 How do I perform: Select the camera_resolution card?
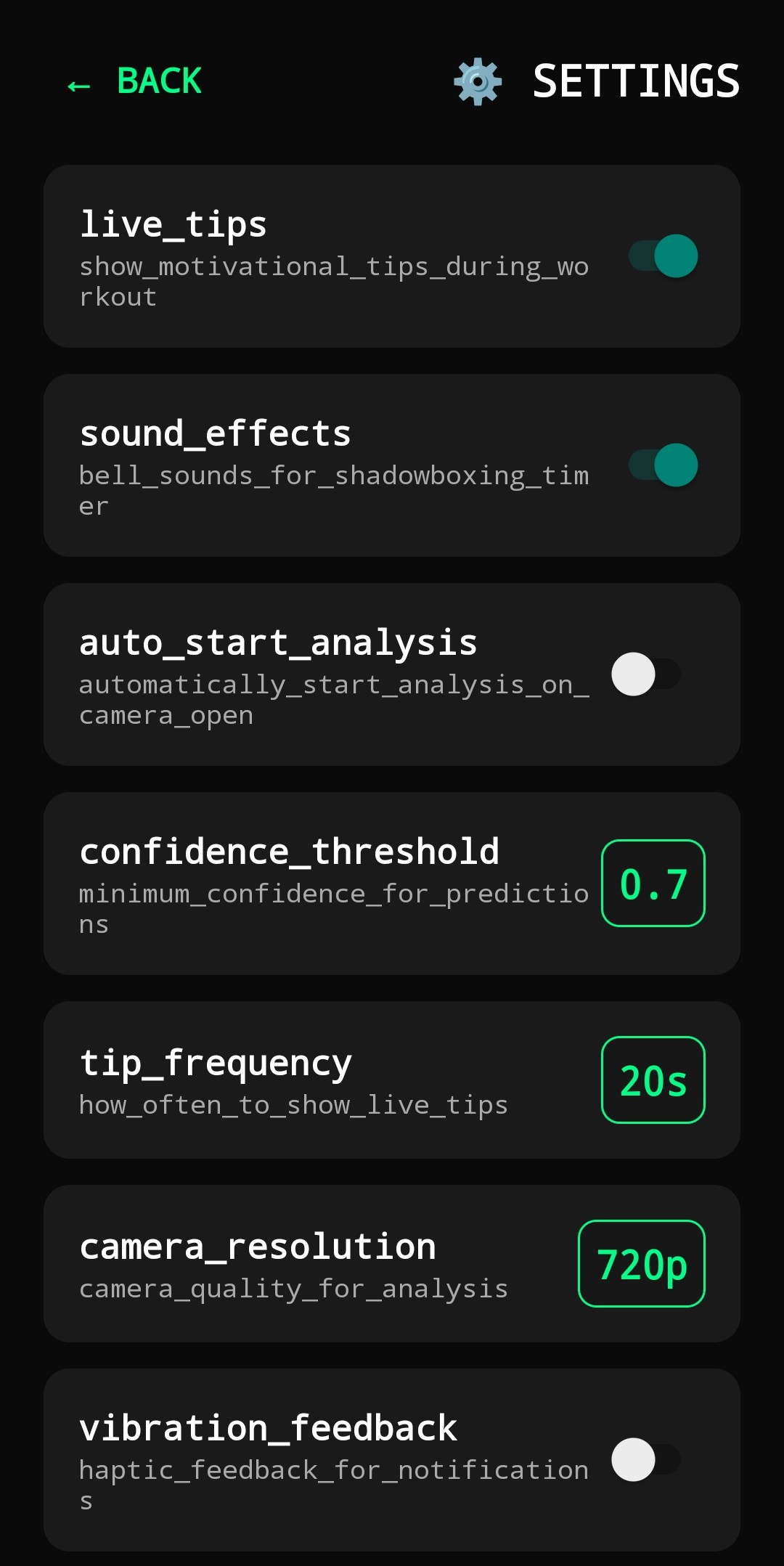[392, 1263]
